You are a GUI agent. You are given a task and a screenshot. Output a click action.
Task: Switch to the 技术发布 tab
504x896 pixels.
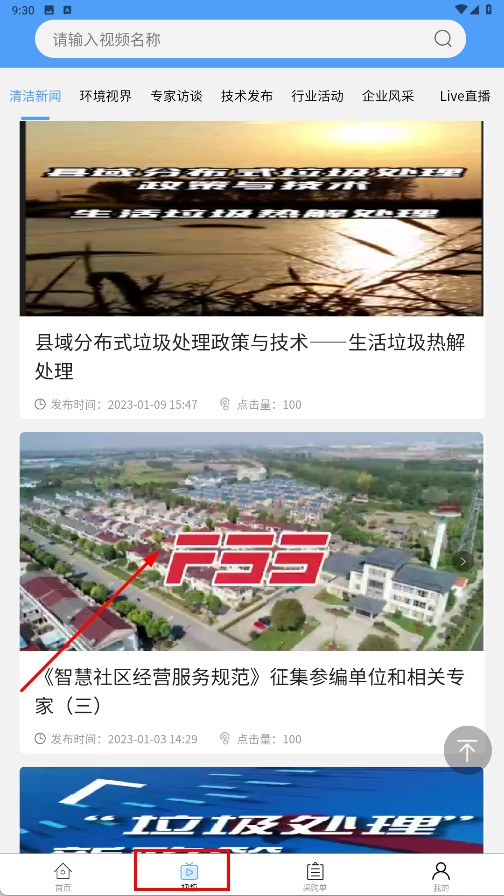click(247, 96)
